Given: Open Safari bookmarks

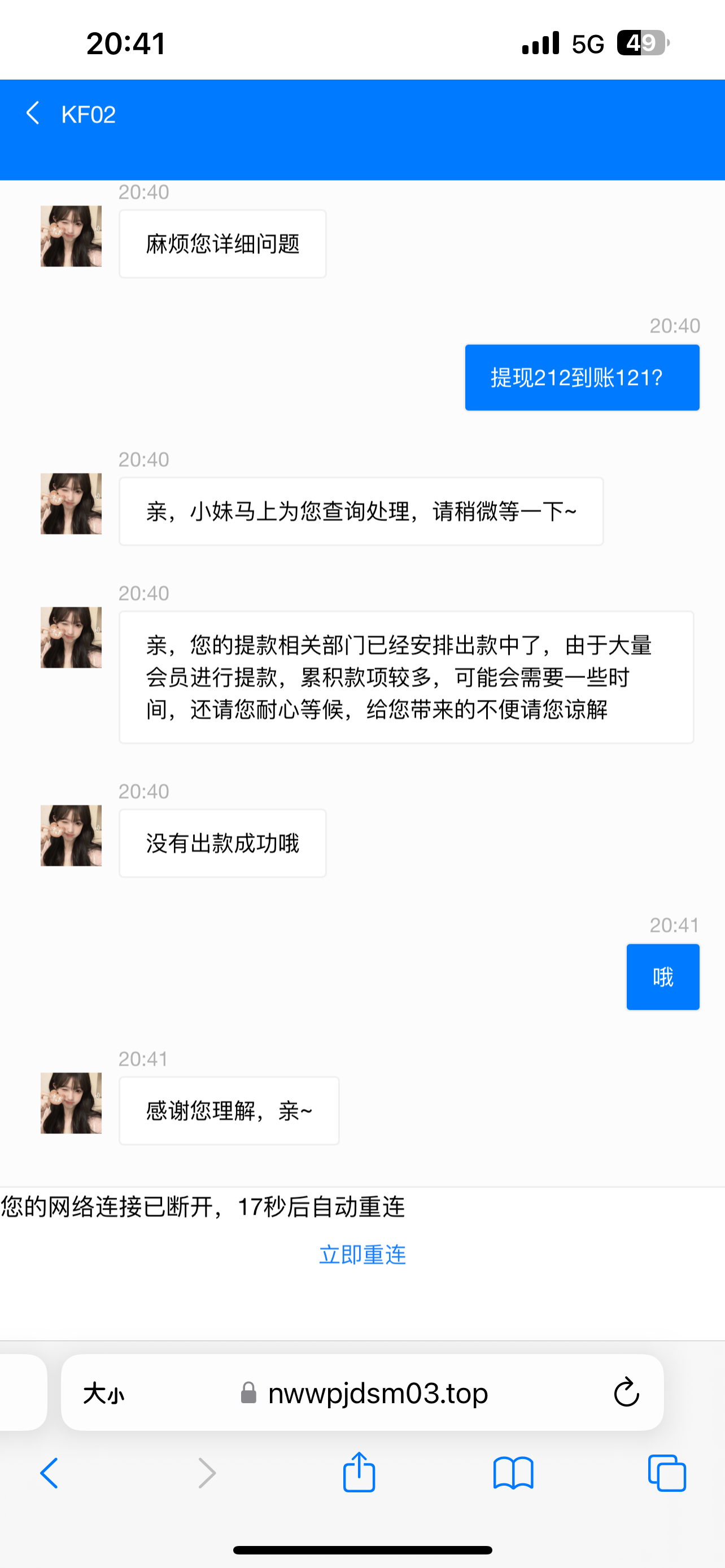Looking at the screenshot, I should tap(513, 1473).
